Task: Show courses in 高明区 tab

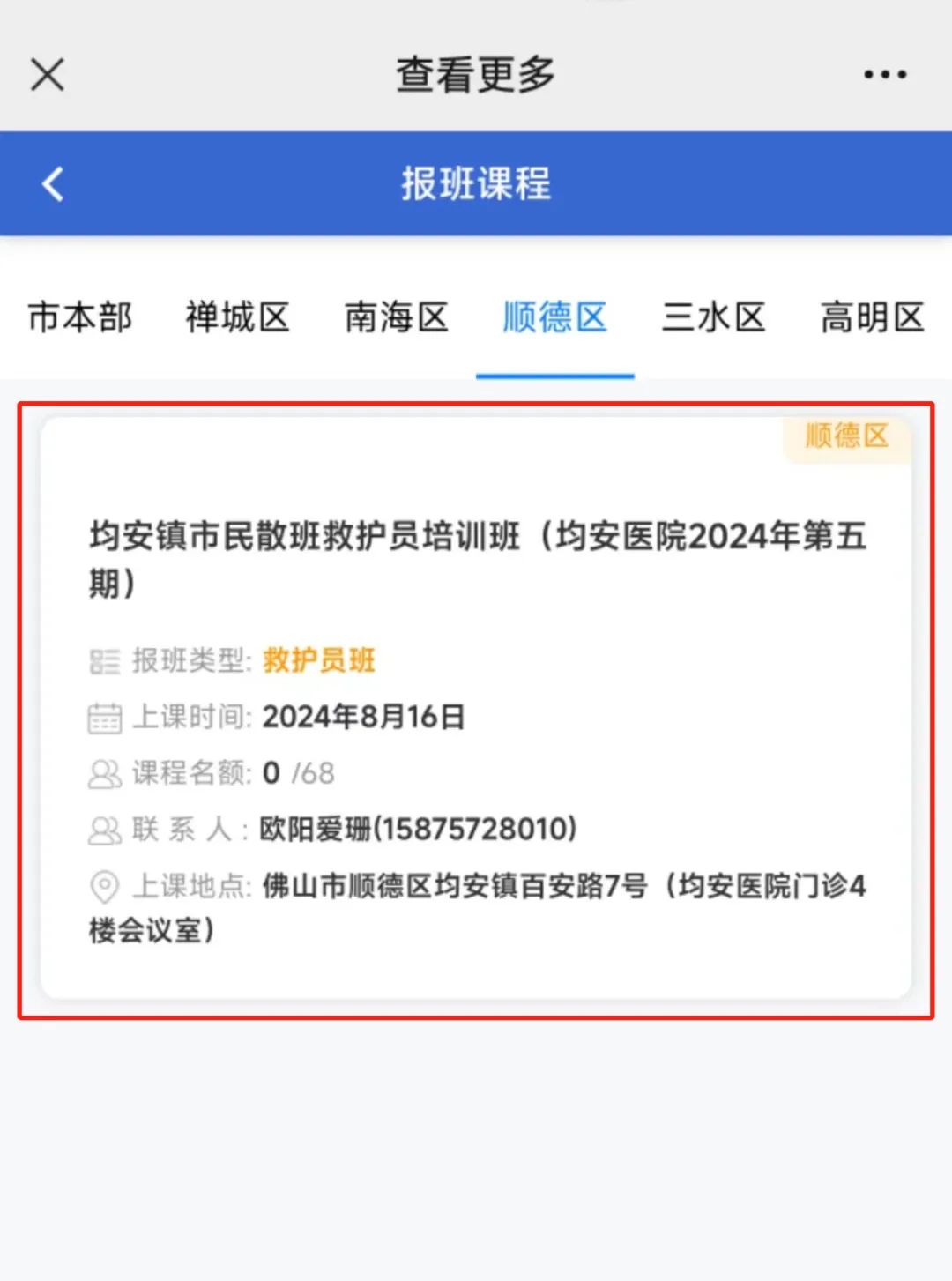Action: click(873, 317)
